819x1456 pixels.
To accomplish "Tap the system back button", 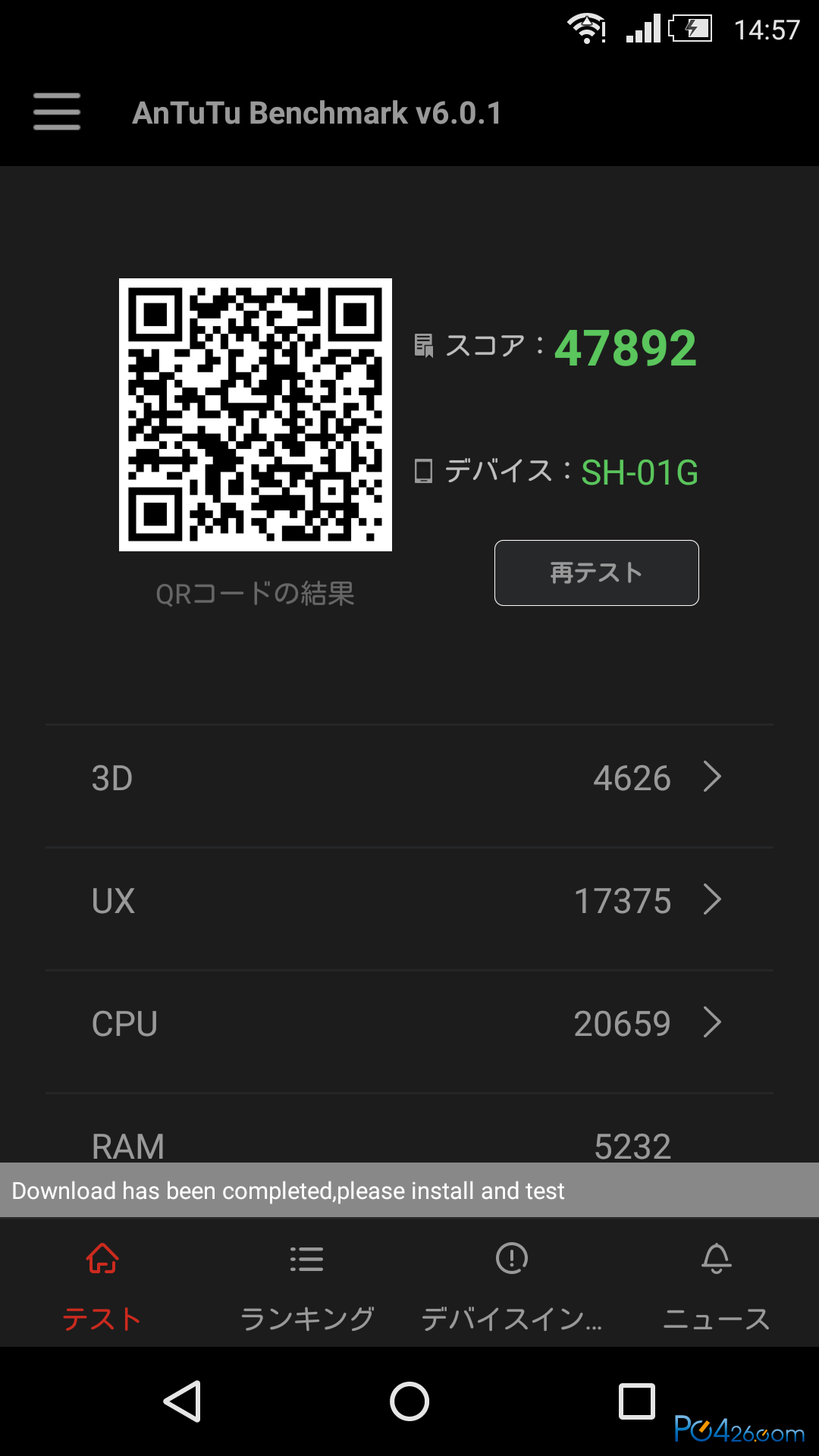I will click(182, 1401).
